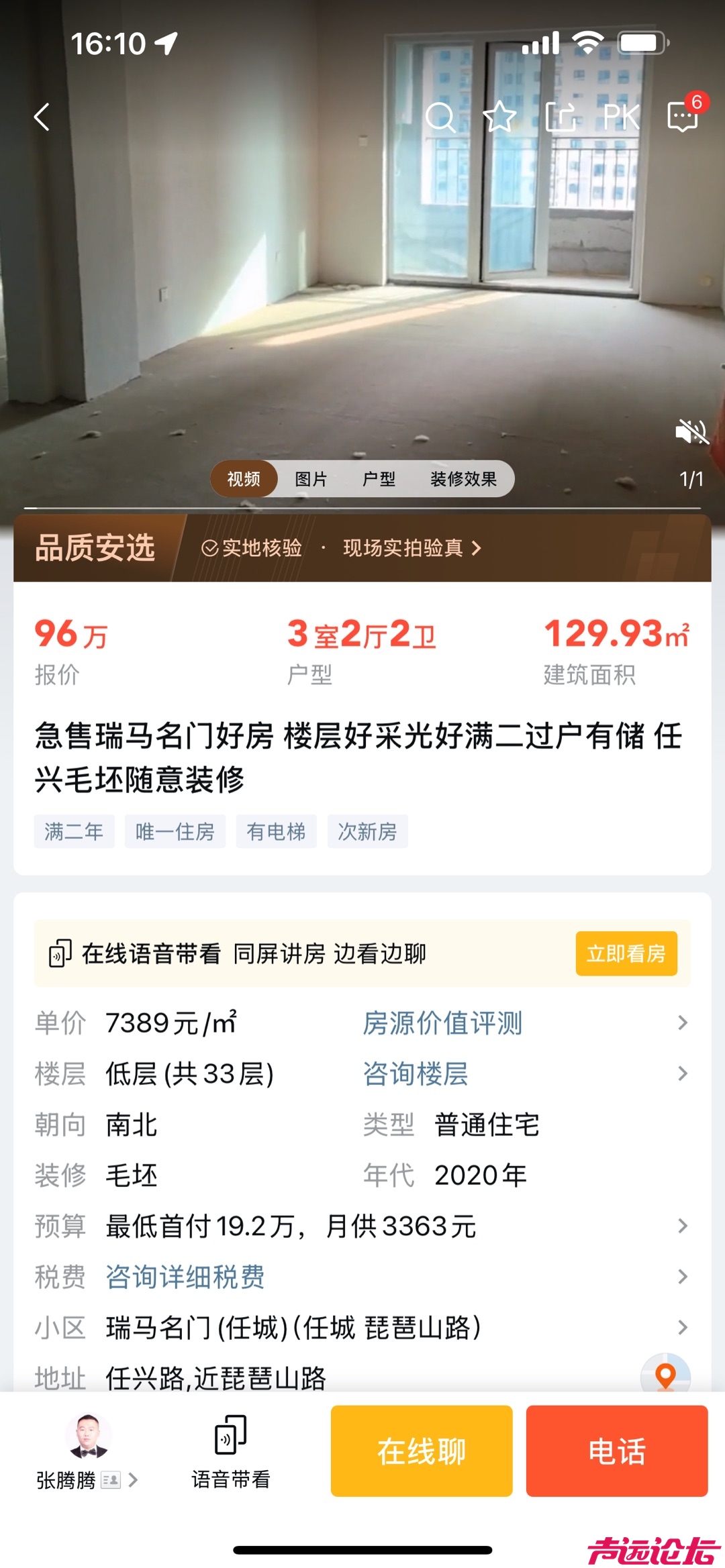
Task: Go back using the top-left arrow
Action: click(x=42, y=117)
